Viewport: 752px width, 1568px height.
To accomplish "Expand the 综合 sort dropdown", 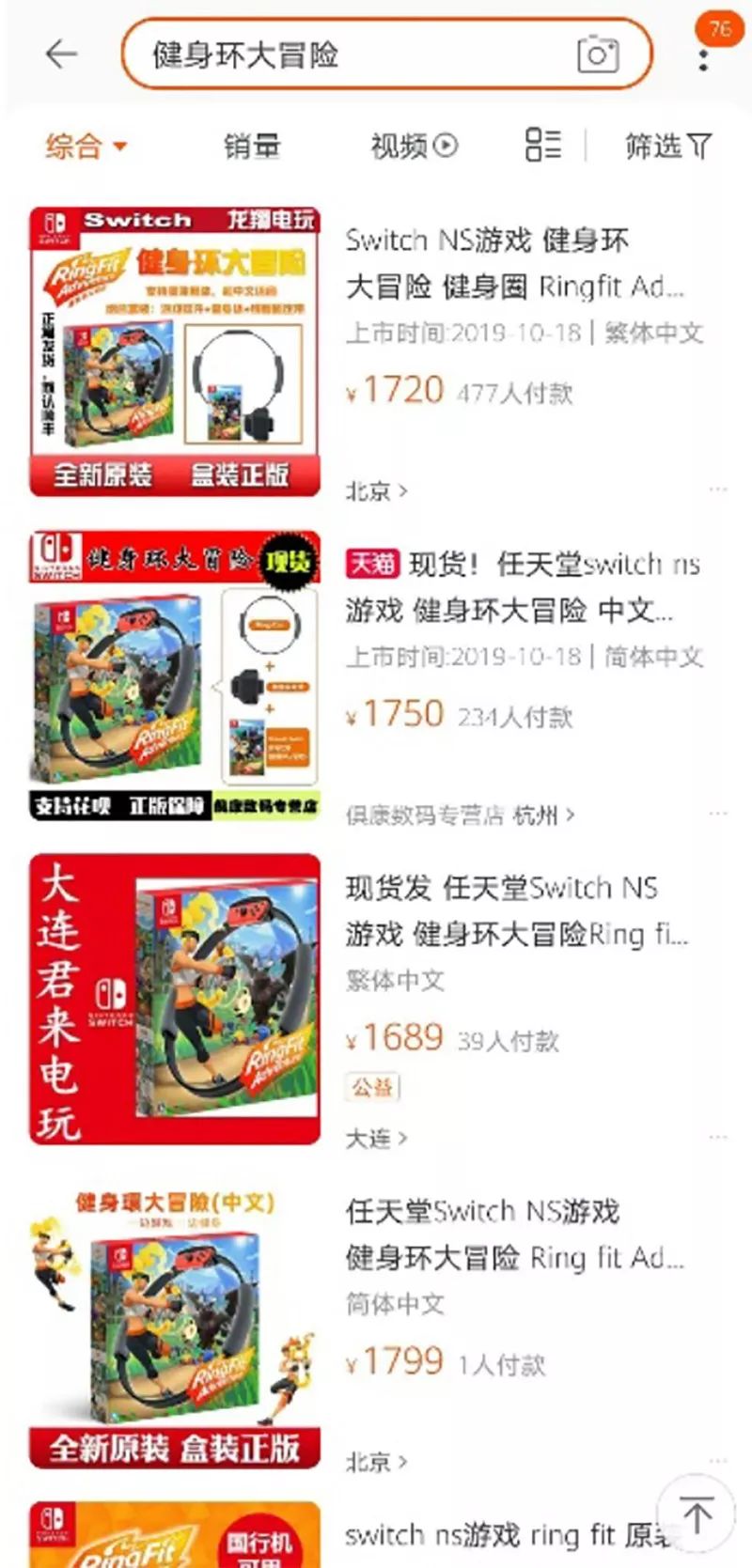I will click(86, 146).
